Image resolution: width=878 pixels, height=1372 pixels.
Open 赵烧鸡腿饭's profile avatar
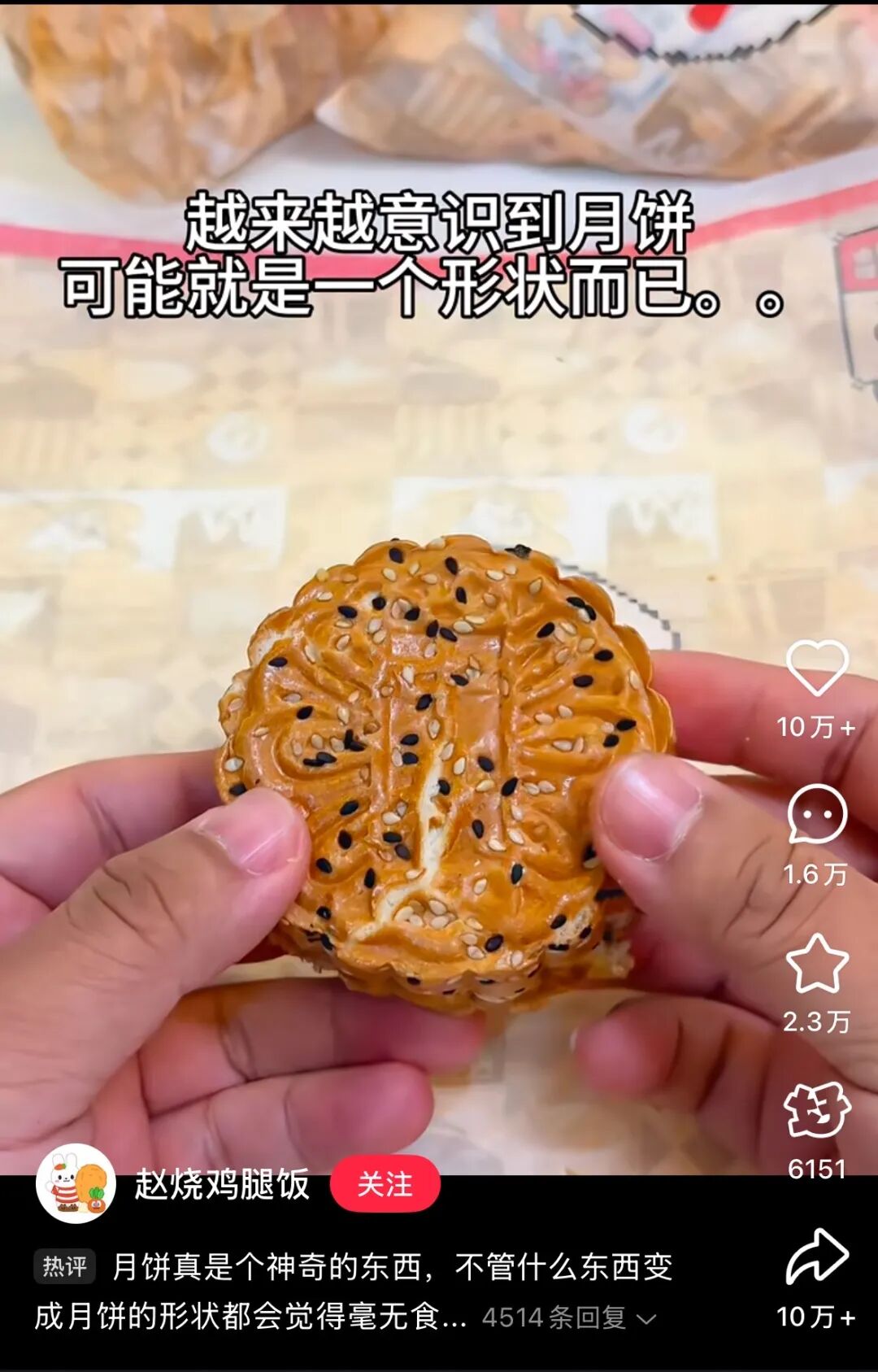pyautogui.click(x=76, y=1184)
